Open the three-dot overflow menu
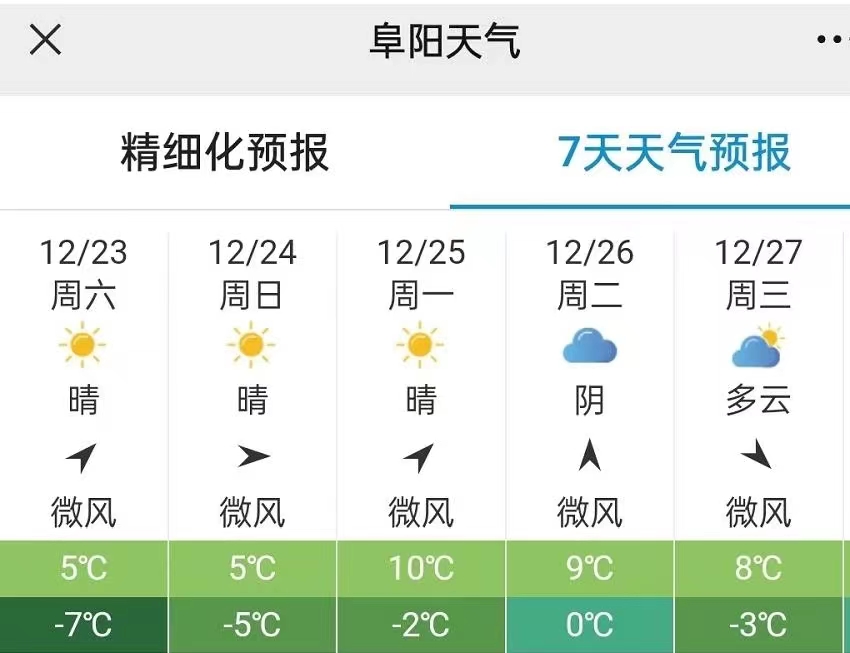 pos(832,40)
